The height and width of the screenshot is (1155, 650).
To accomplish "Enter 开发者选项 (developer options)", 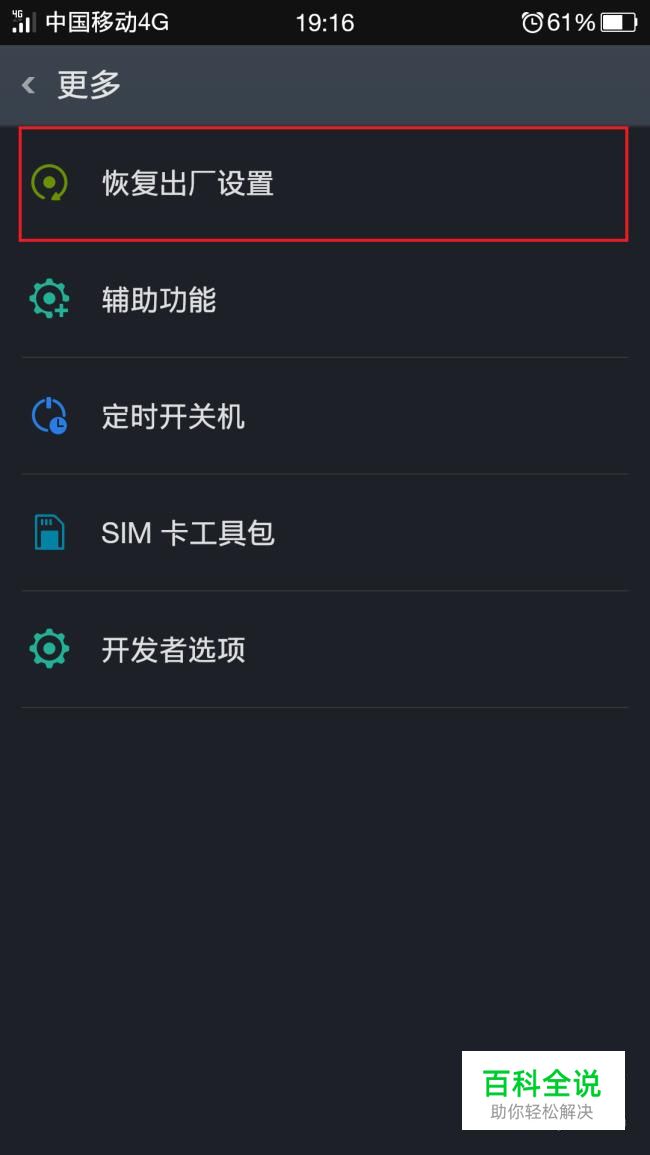I will click(x=324, y=650).
